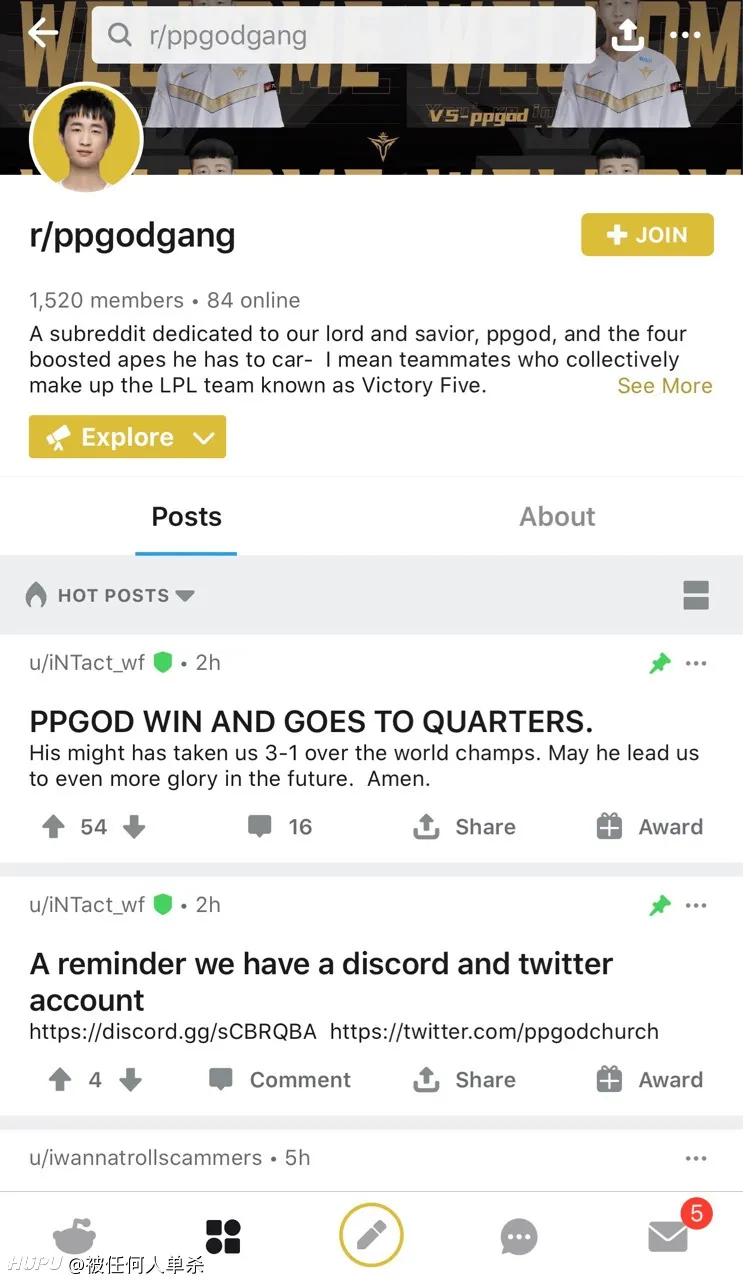Image resolution: width=743 pixels, height=1280 pixels.
Task: Open the chat tab in the bottom bar
Action: pyautogui.click(x=519, y=1237)
